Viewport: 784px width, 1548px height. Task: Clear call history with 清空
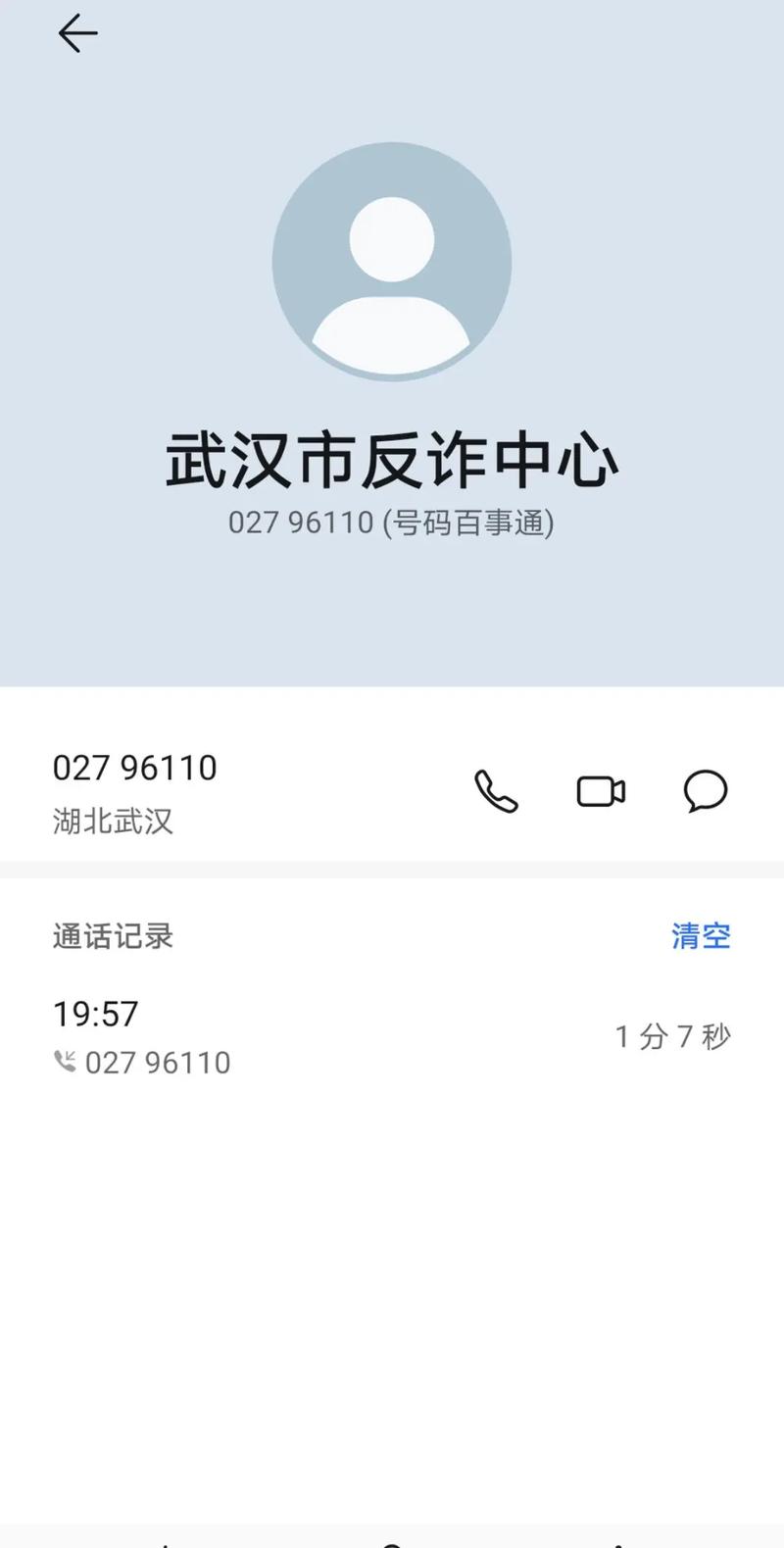701,936
